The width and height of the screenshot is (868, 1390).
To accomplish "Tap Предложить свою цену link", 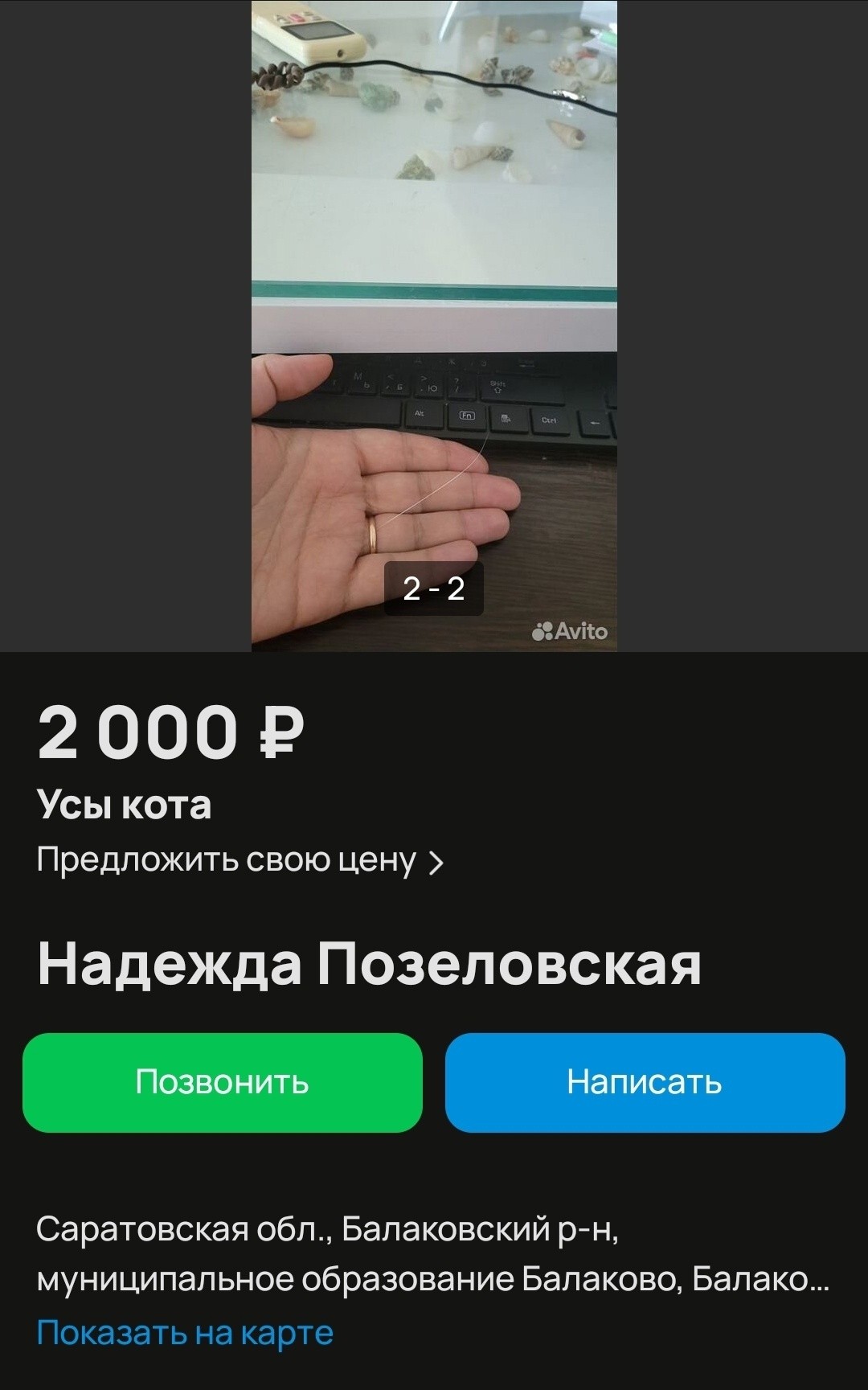I will pos(240,861).
